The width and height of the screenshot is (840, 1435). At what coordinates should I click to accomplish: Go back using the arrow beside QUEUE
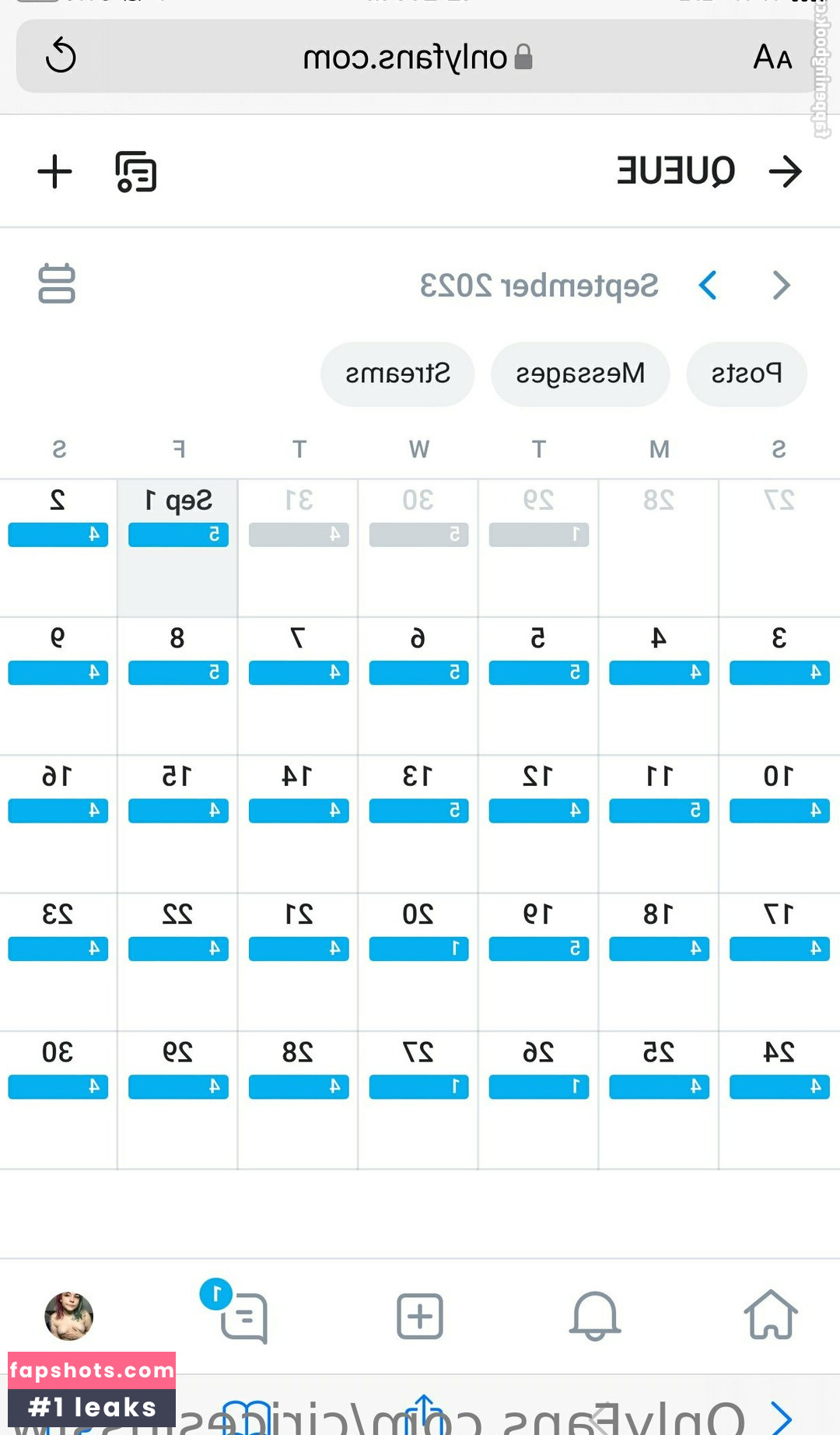click(785, 171)
